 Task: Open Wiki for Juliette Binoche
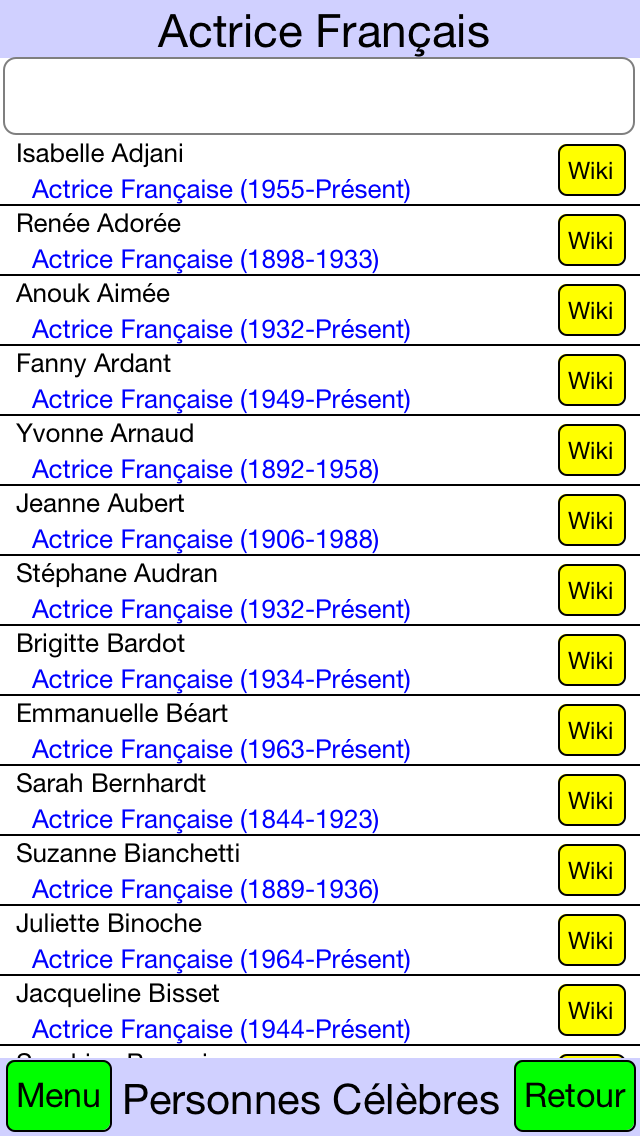(x=591, y=940)
